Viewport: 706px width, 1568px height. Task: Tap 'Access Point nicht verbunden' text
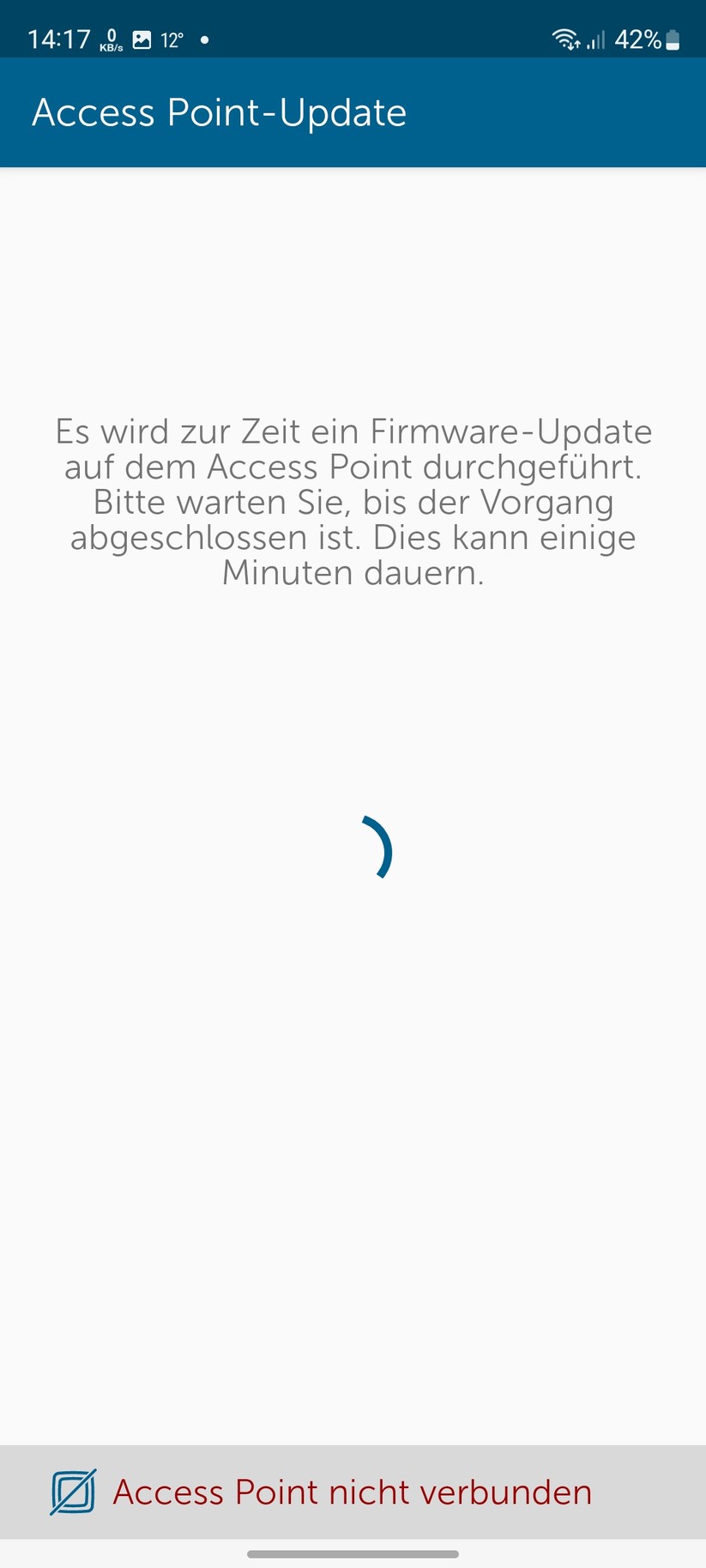(x=350, y=1492)
